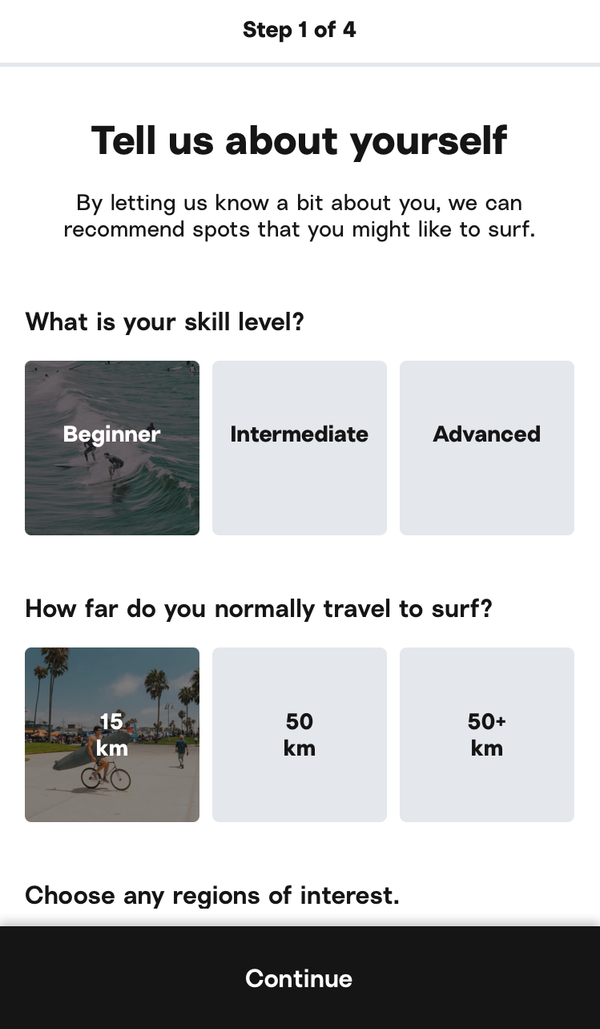Select 15 km travel distance
600x1029 pixels.
tap(112, 734)
